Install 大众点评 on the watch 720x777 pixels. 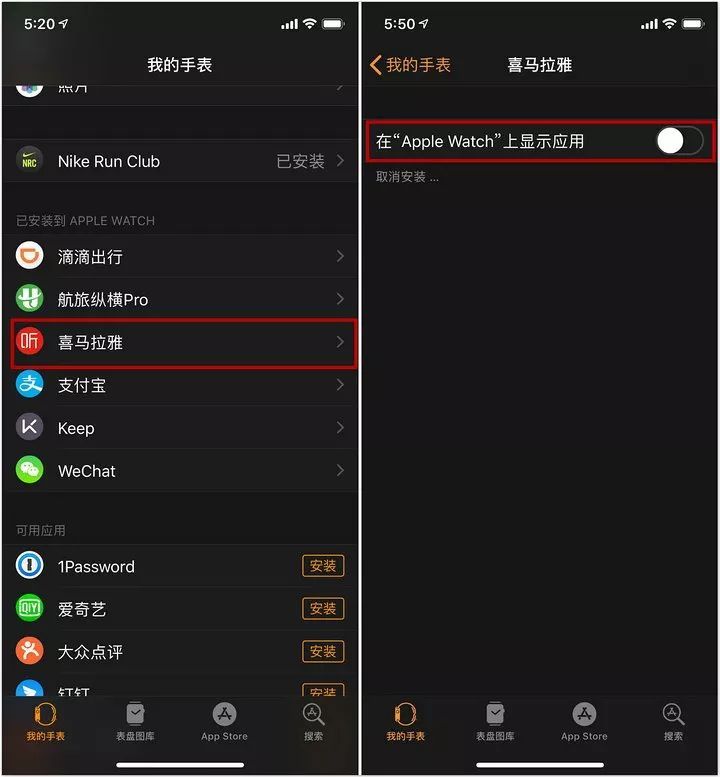[x=323, y=651]
